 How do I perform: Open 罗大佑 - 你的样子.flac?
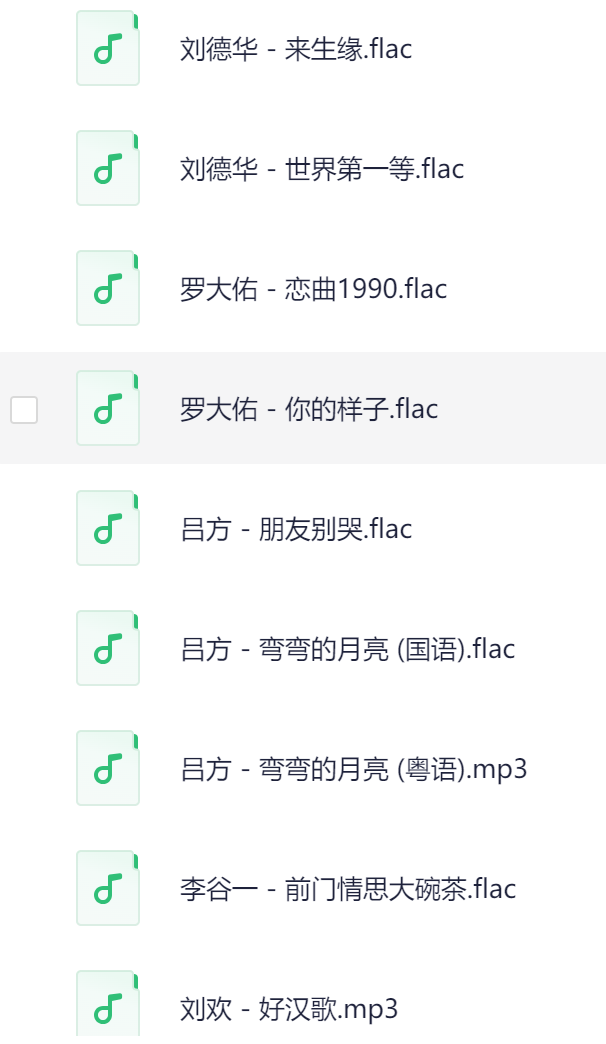[x=309, y=409]
